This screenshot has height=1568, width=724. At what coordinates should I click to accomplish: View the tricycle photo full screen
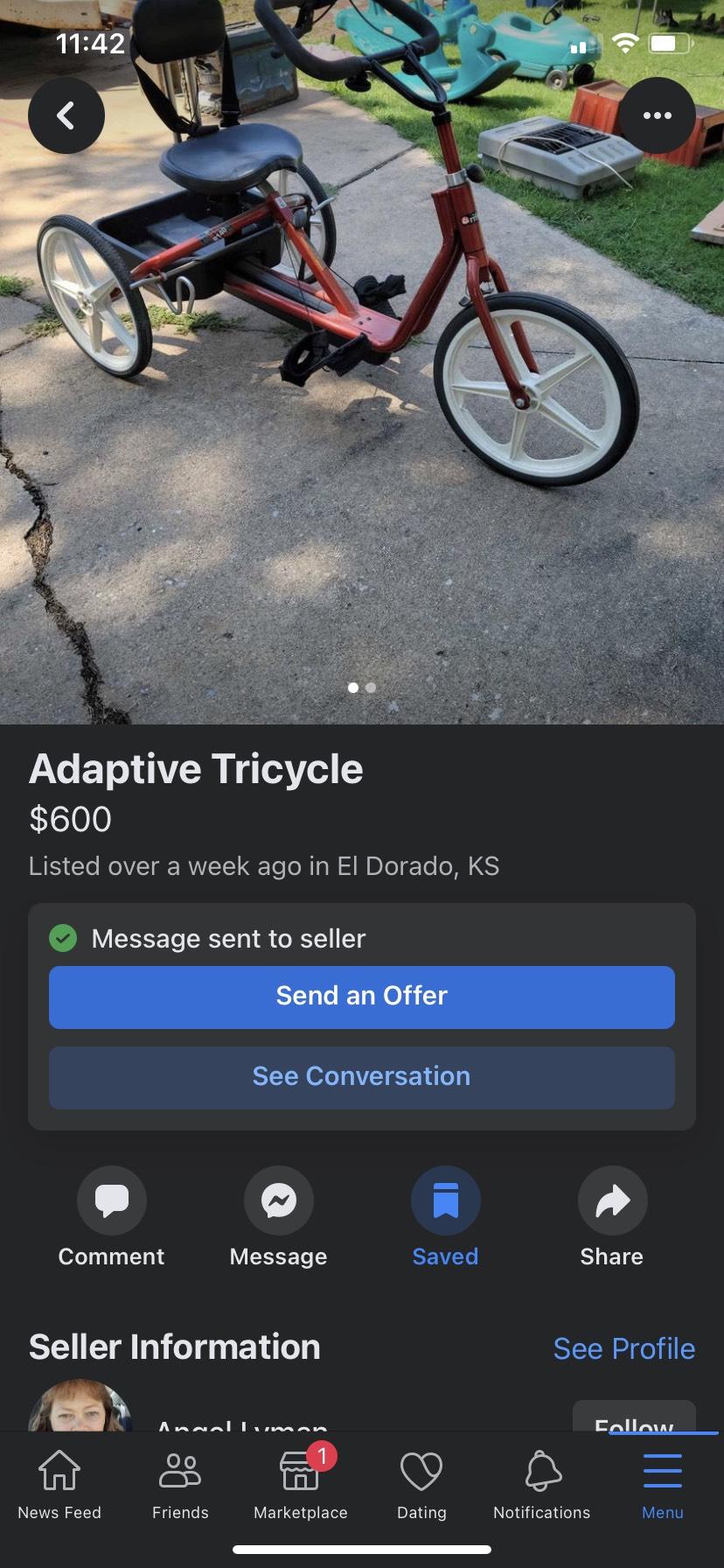[362, 394]
